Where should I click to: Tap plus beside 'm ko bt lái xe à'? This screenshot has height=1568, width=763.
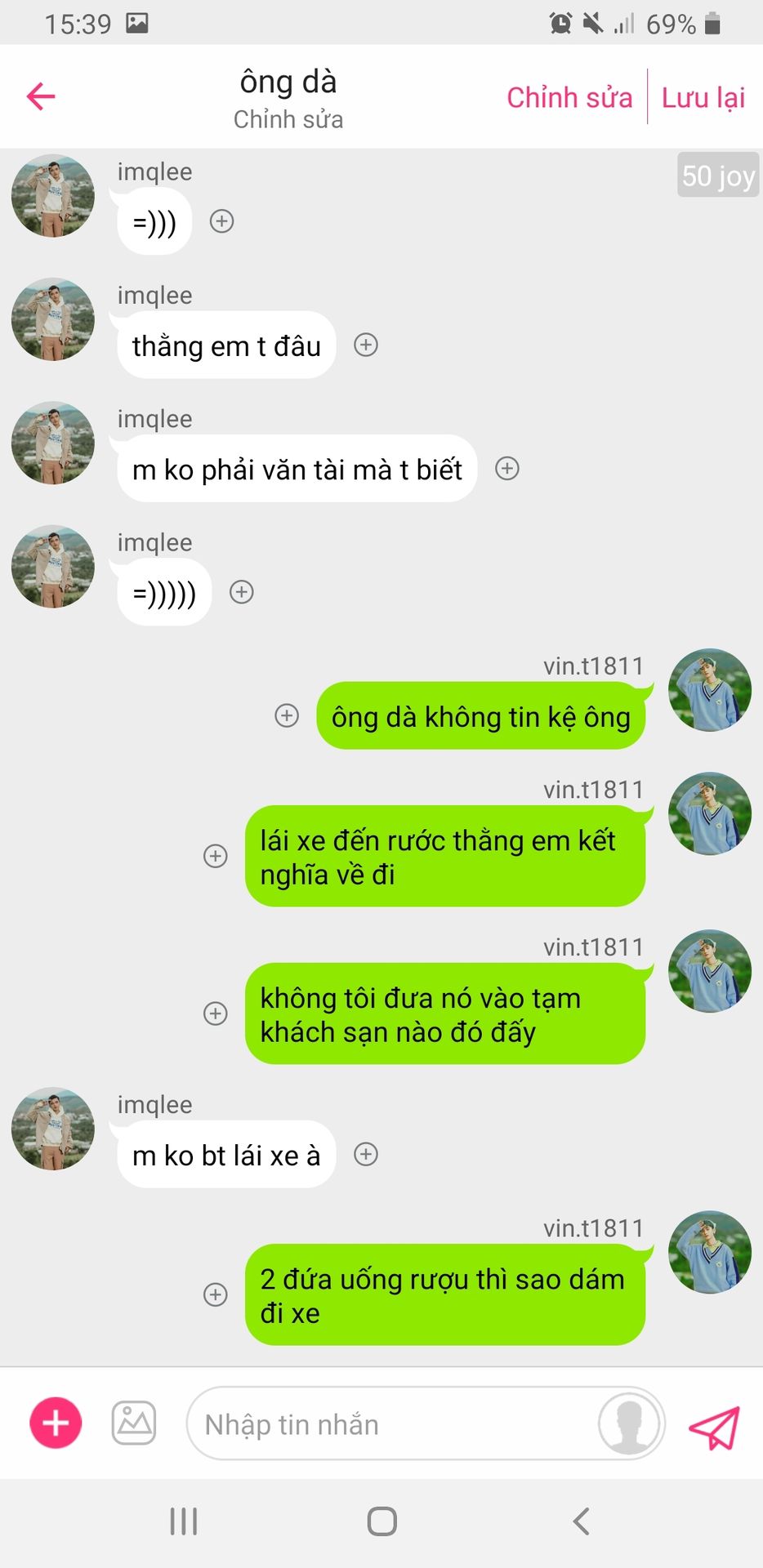click(x=366, y=1154)
